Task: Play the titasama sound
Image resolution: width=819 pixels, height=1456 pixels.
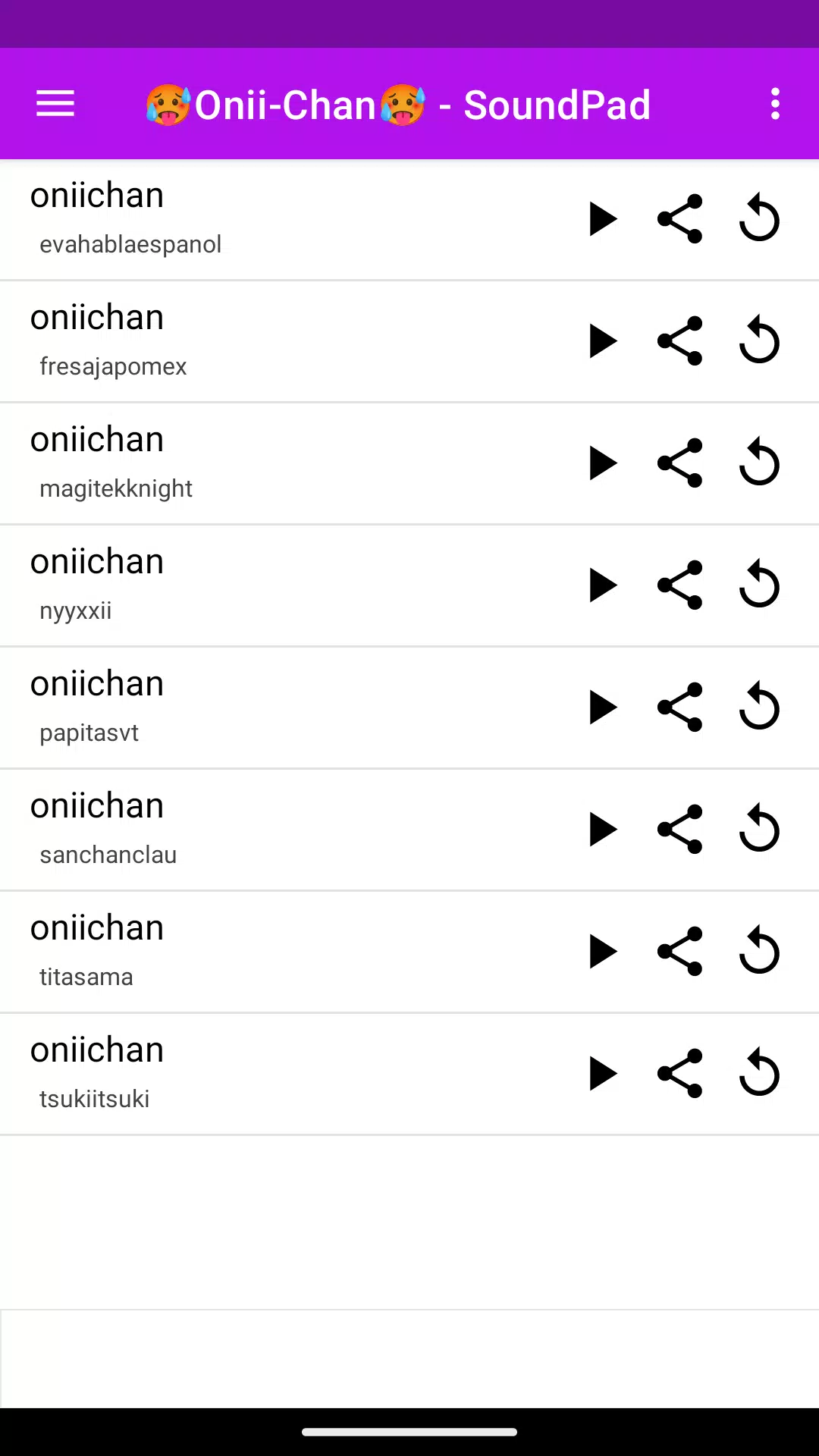Action: 603,952
